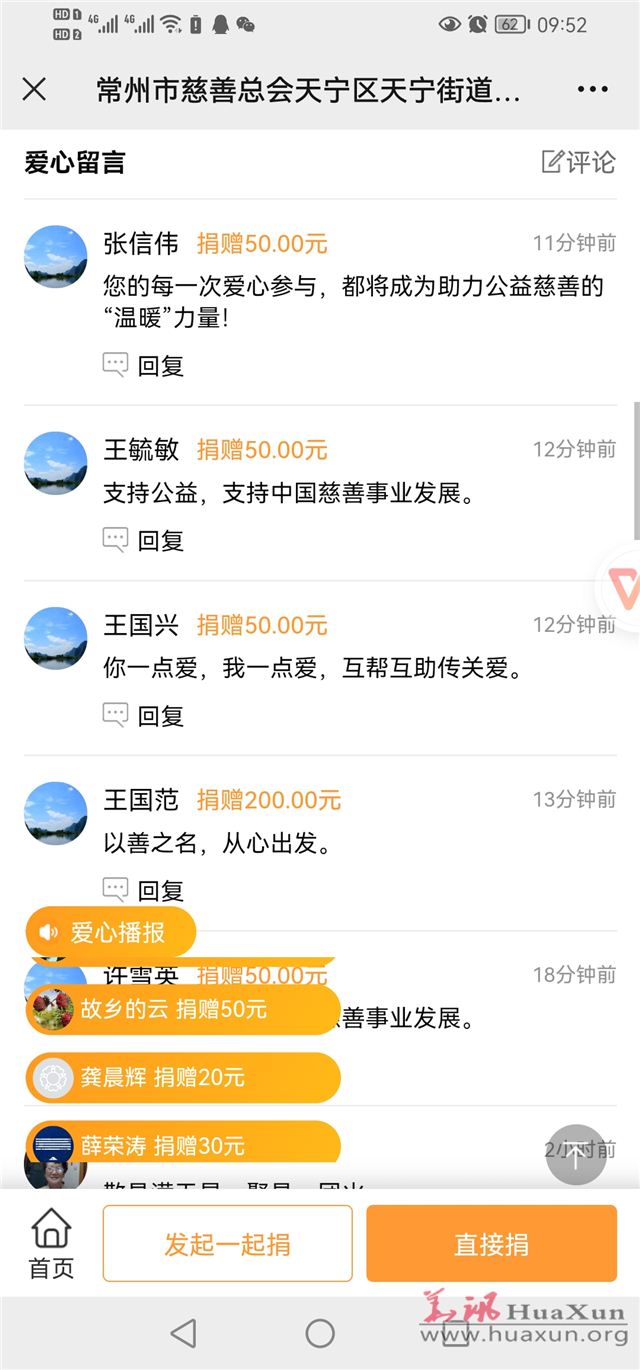Write a comment via 评论
Viewport: 640px width, 1370px height.
point(578,162)
